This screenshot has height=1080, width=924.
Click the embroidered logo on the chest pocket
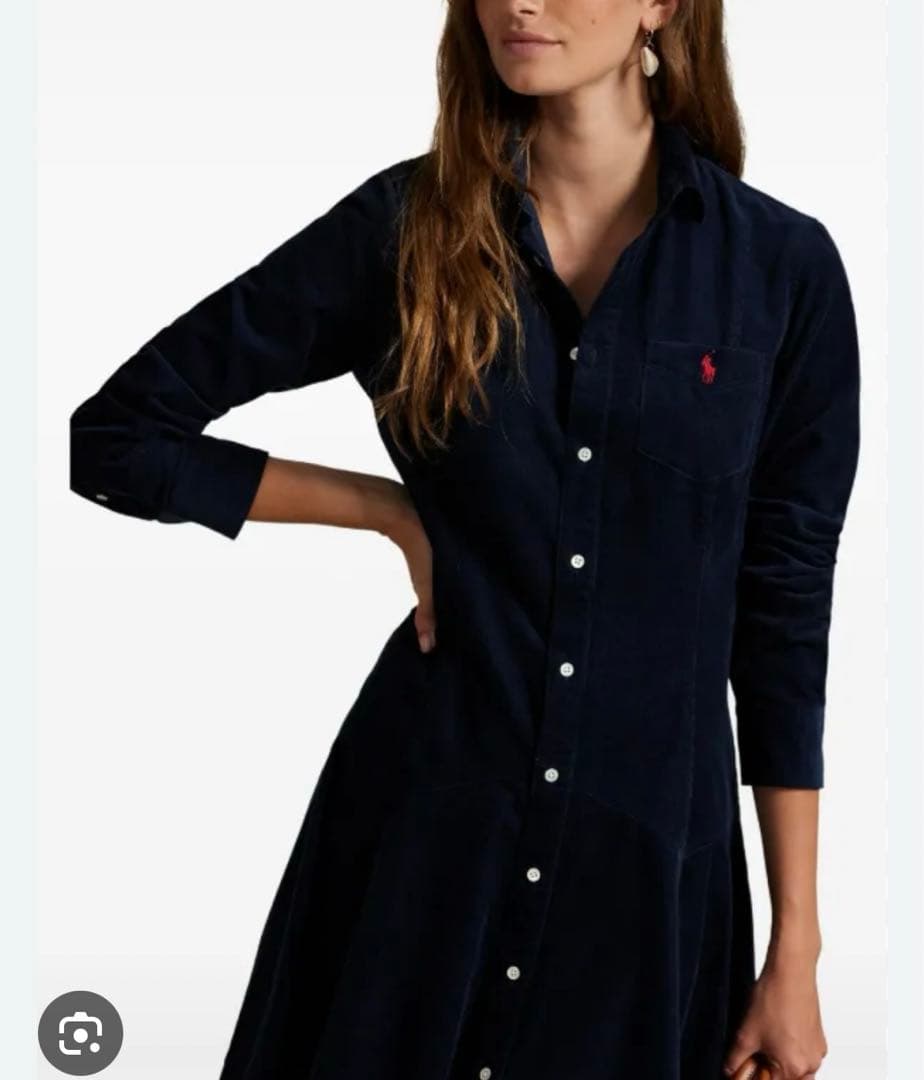tap(707, 367)
